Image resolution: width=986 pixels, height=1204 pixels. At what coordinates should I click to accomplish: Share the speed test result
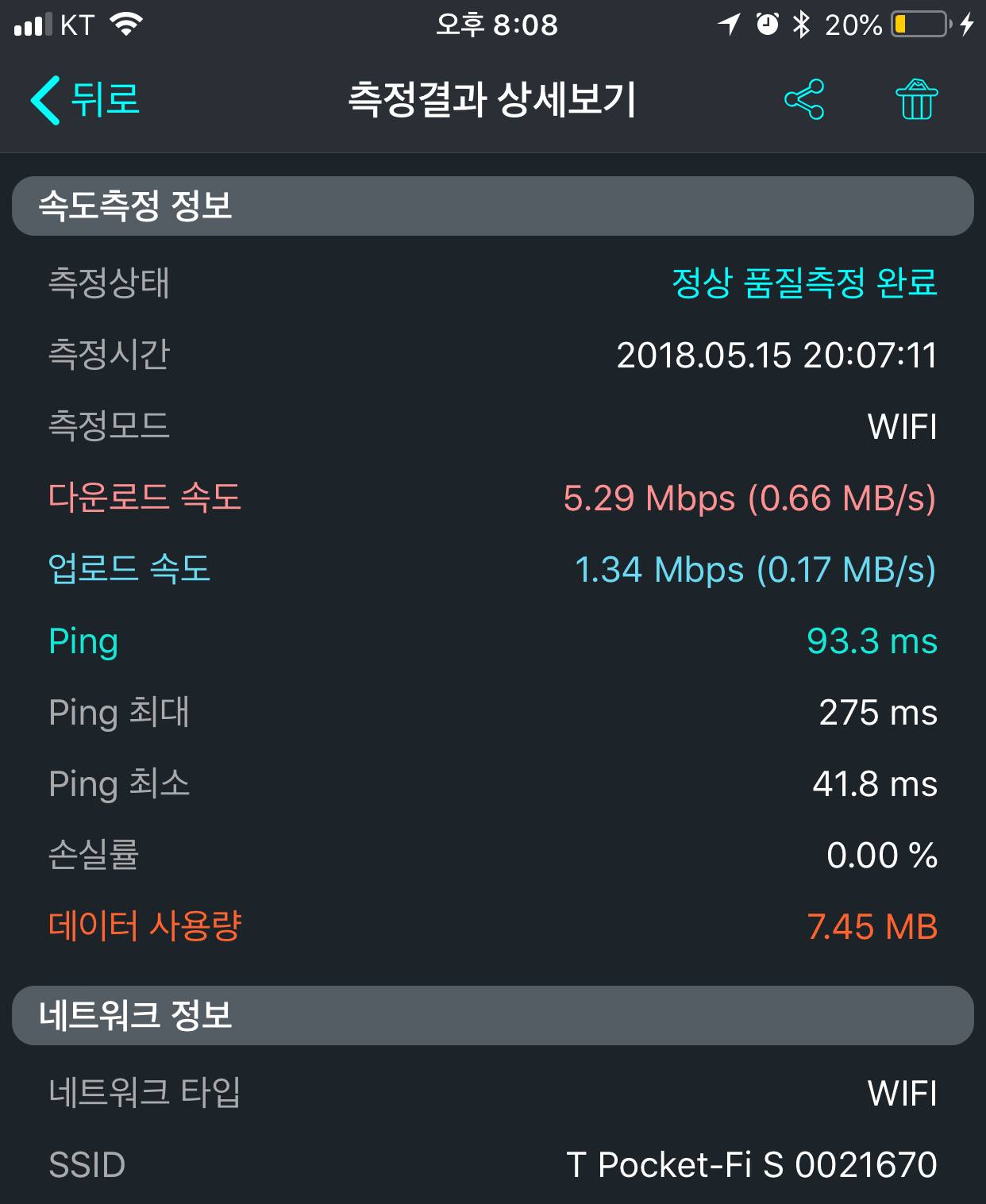(x=804, y=100)
